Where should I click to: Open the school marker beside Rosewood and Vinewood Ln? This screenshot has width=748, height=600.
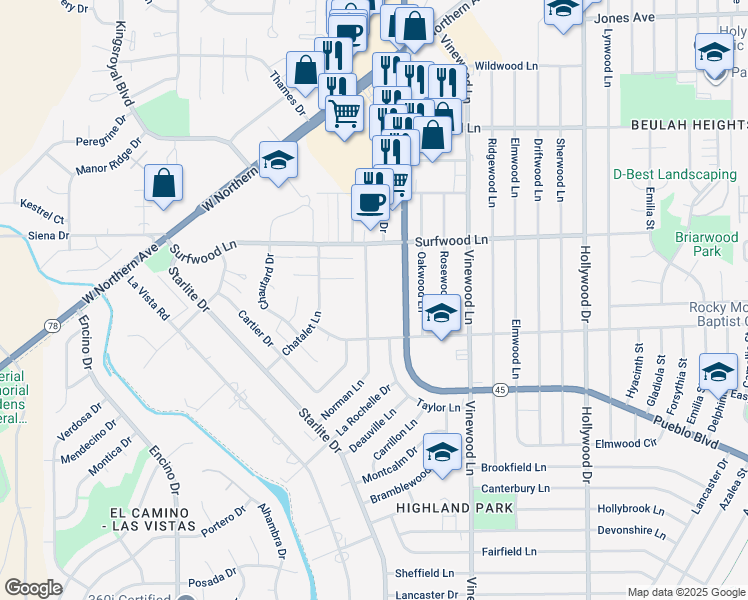coord(441,313)
